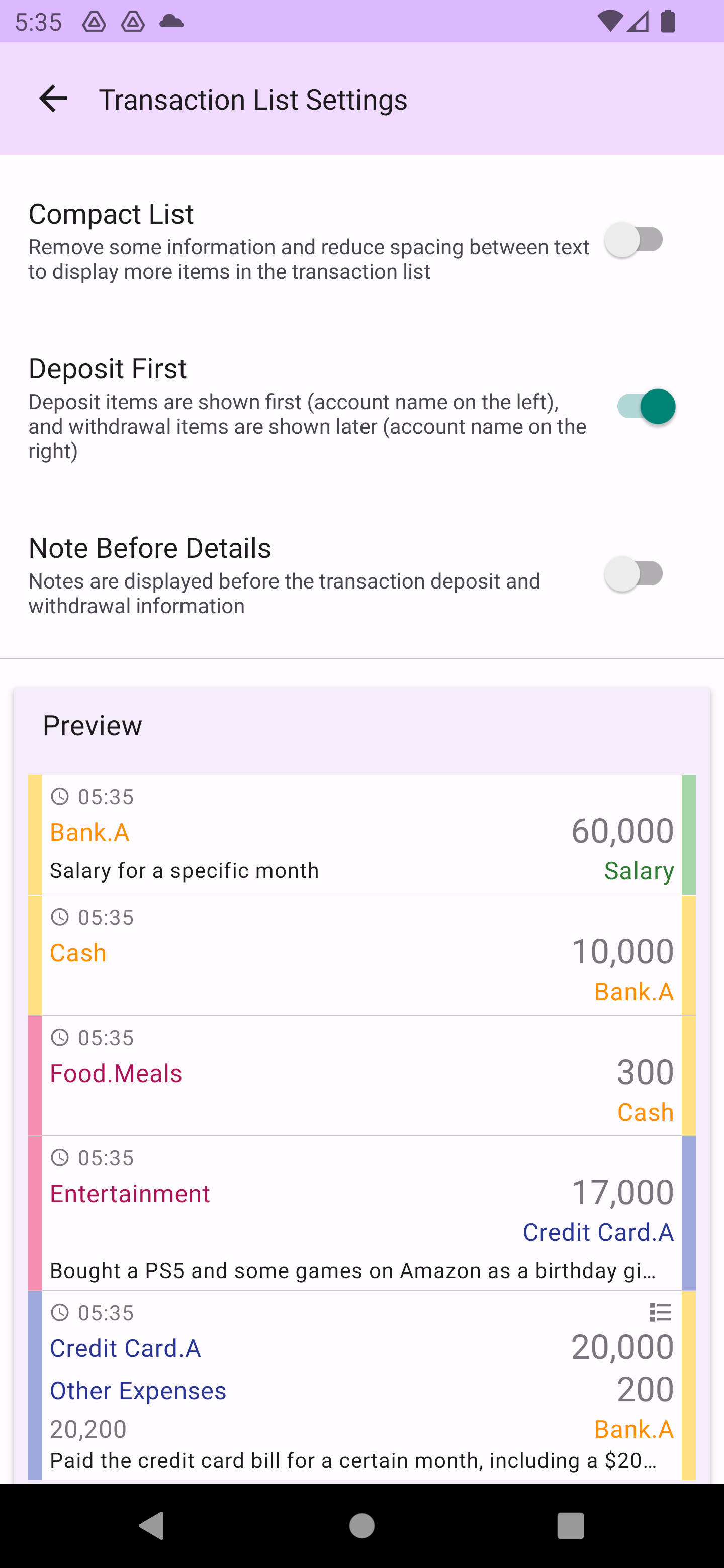
Task: Tap the system home button
Action: tap(361, 1525)
